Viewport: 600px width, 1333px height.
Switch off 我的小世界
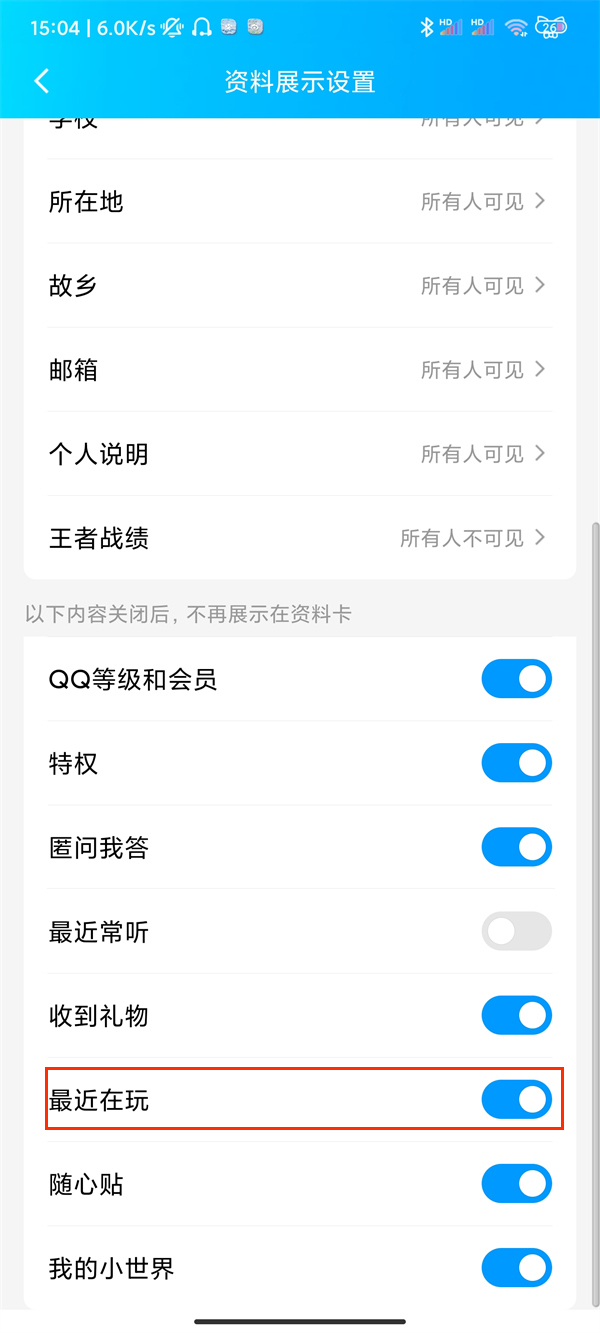click(x=516, y=1268)
